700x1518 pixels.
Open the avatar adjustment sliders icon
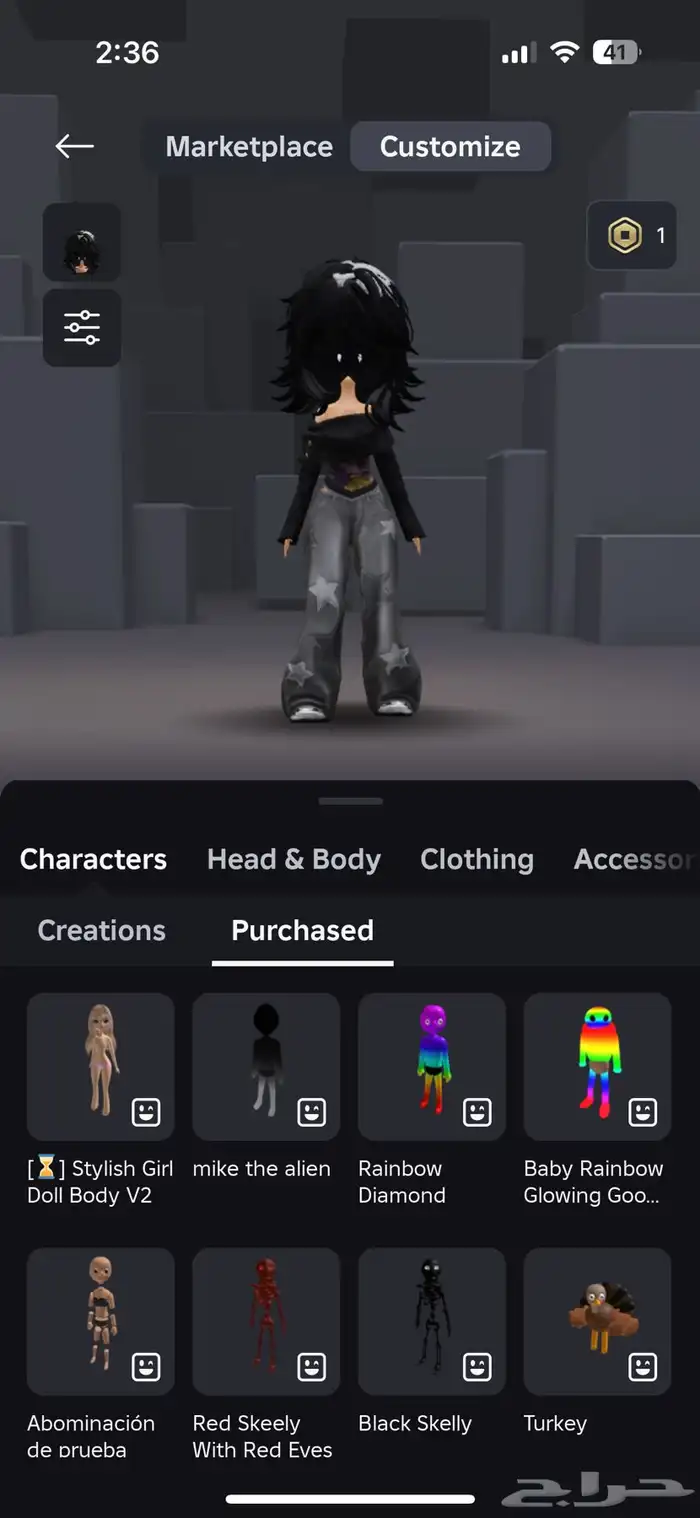coord(82,328)
